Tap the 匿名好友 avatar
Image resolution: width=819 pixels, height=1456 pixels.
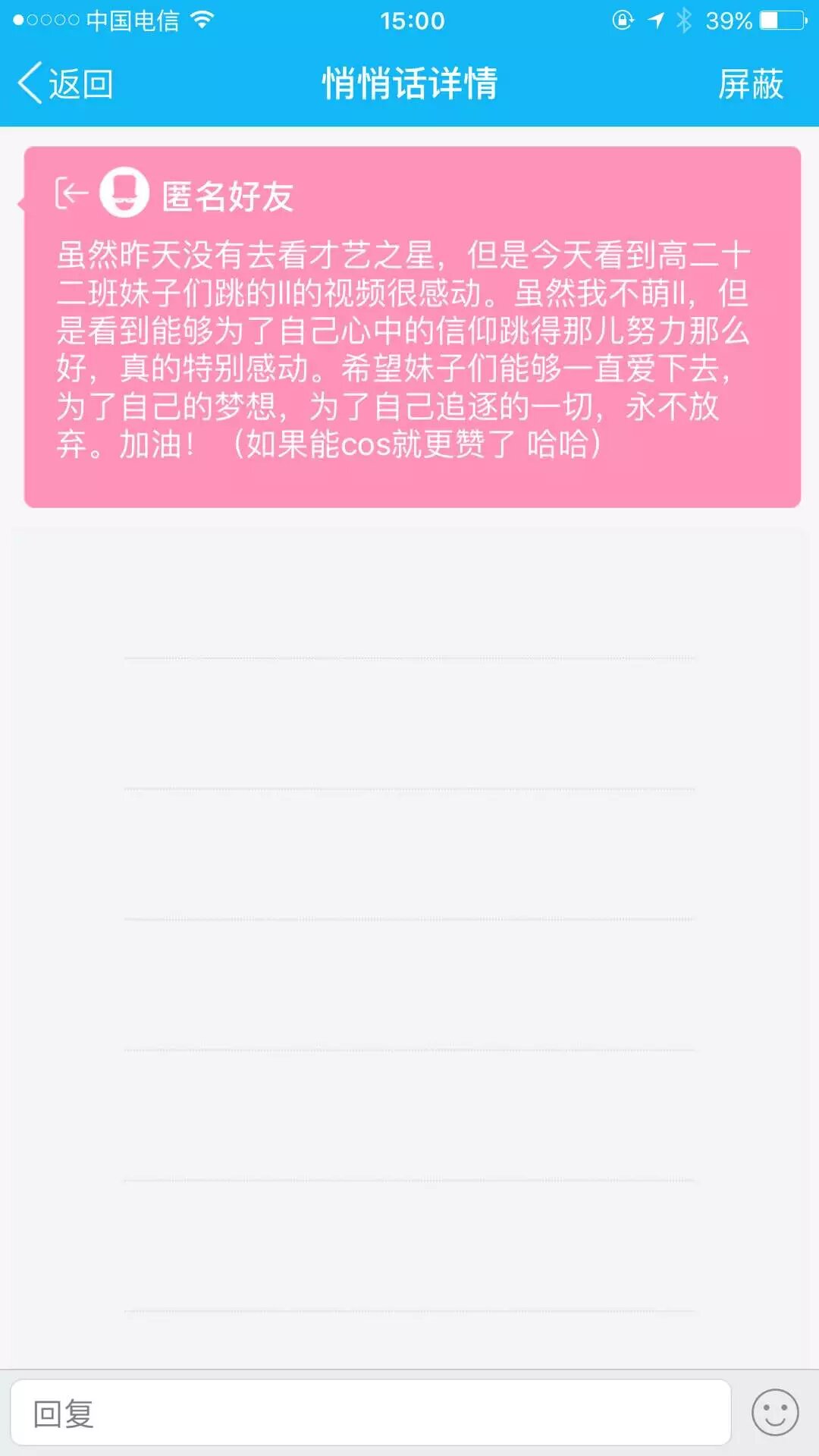point(124,193)
